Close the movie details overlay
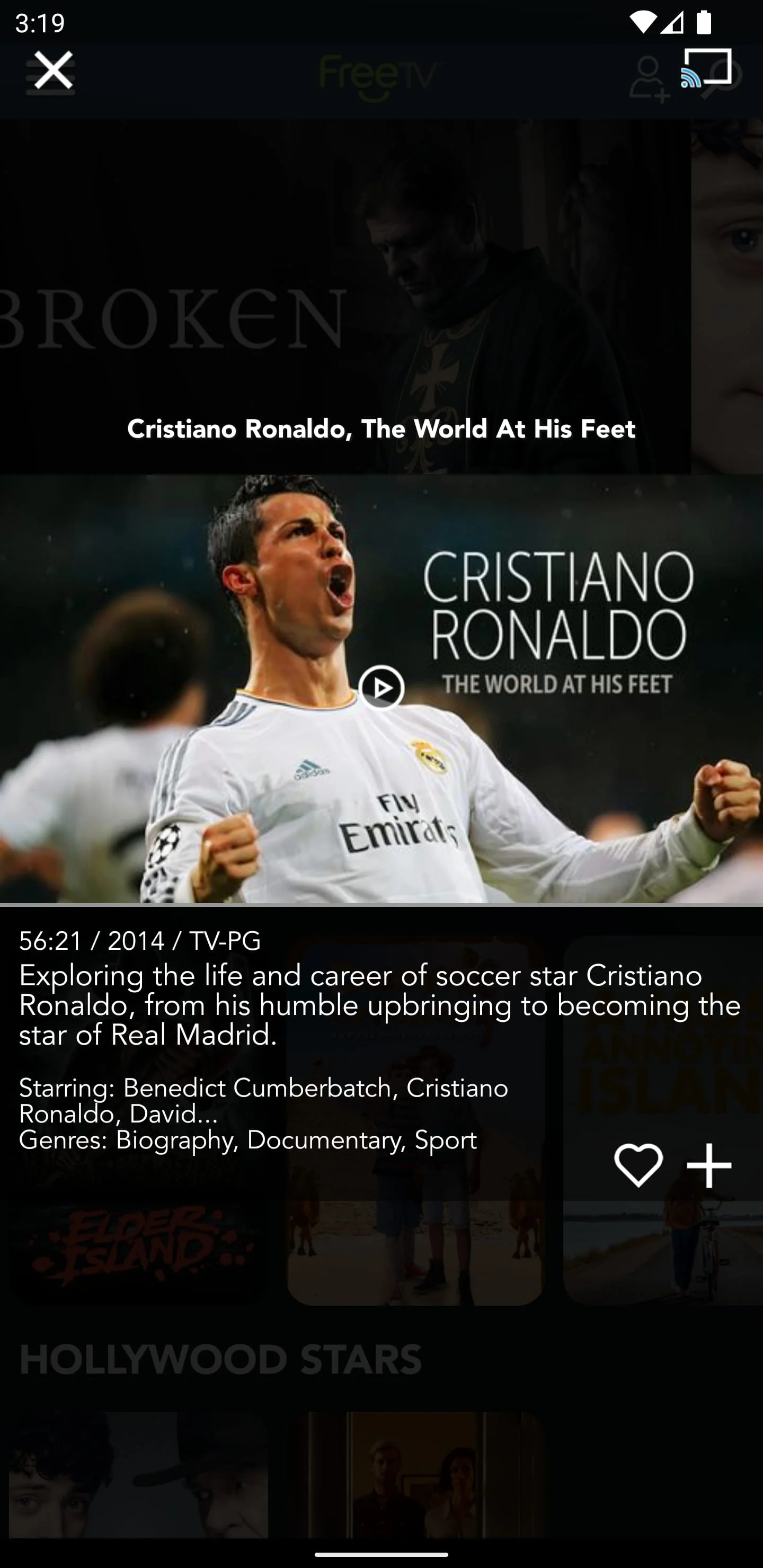The width and height of the screenshot is (763, 1568). [x=53, y=70]
